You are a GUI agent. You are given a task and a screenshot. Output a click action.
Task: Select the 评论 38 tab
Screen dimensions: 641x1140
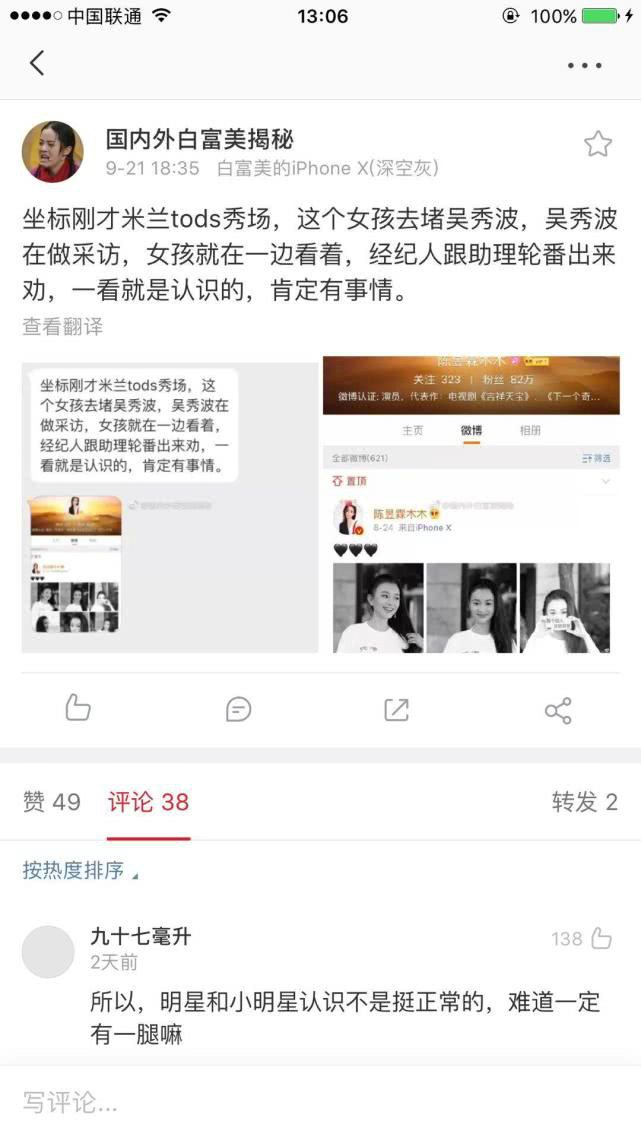148,802
